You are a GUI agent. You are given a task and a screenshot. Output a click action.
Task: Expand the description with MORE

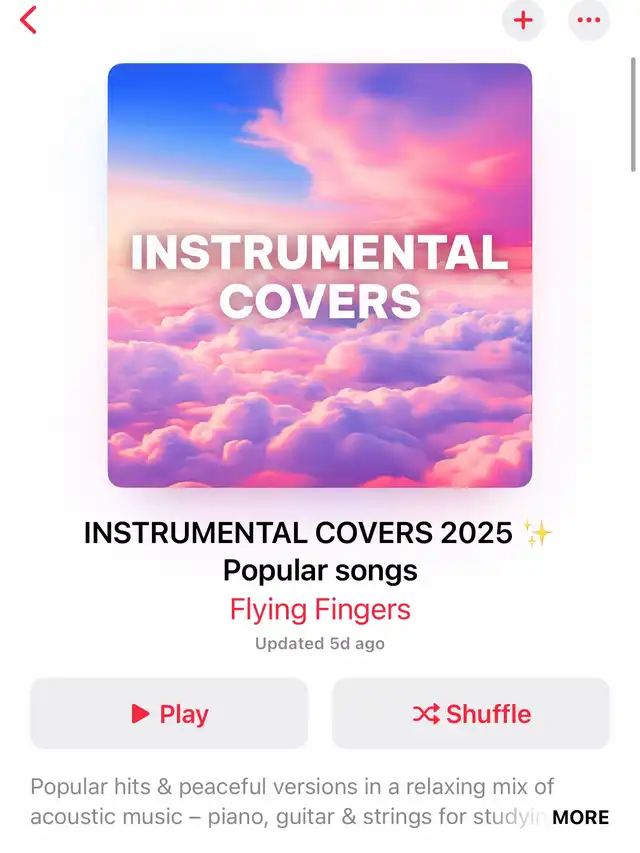[580, 817]
